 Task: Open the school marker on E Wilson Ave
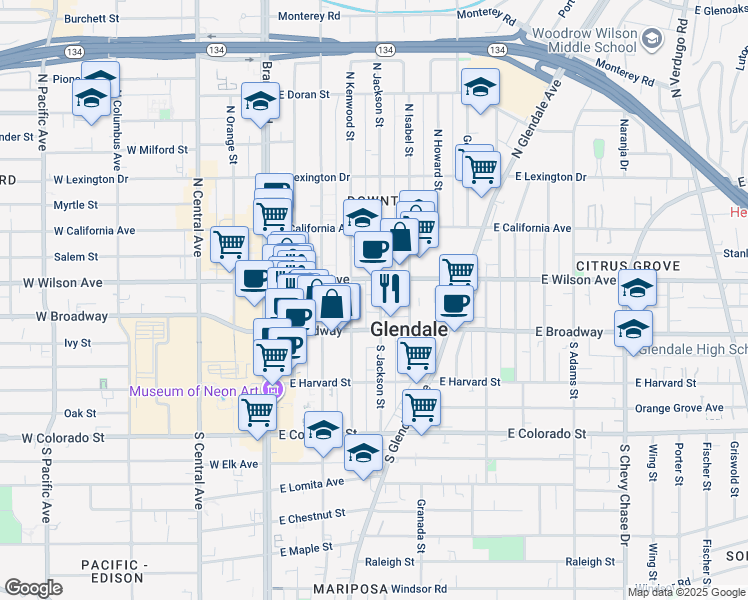[x=636, y=289]
